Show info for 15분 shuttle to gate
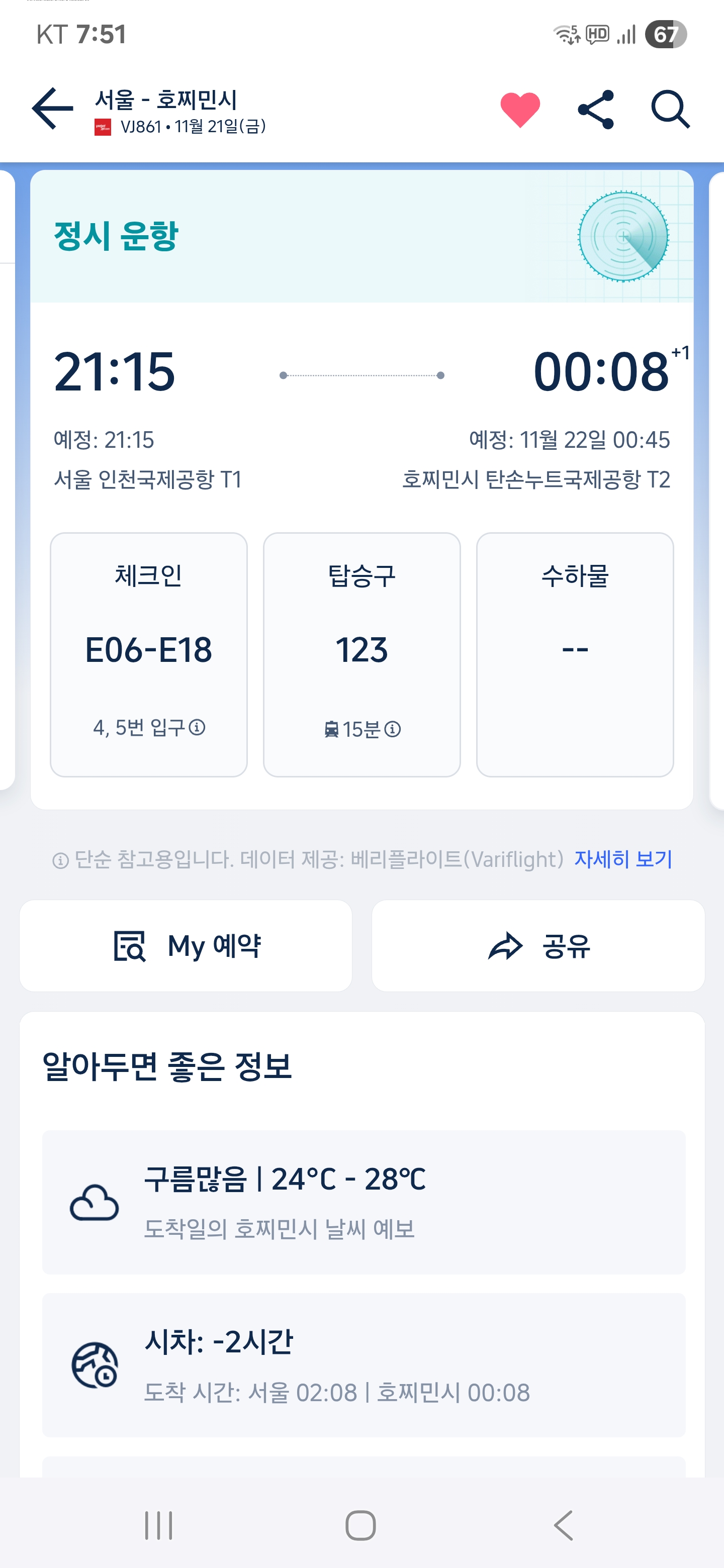 click(393, 729)
